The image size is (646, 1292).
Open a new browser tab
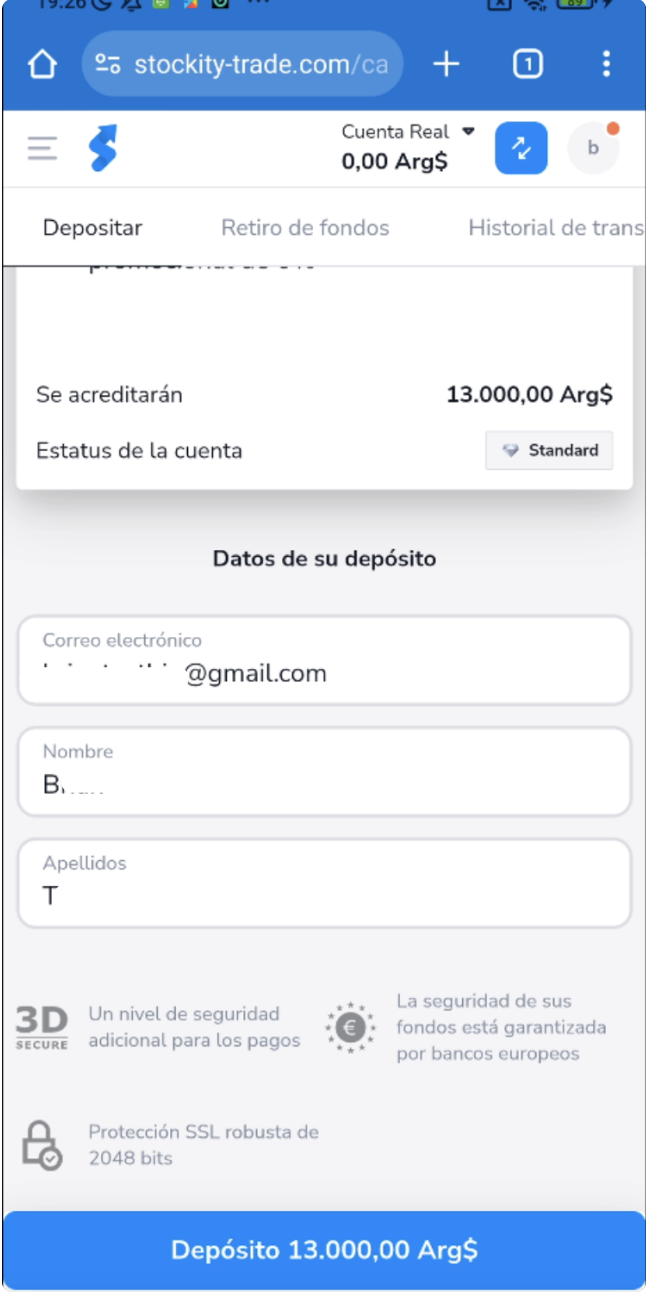[x=446, y=65]
